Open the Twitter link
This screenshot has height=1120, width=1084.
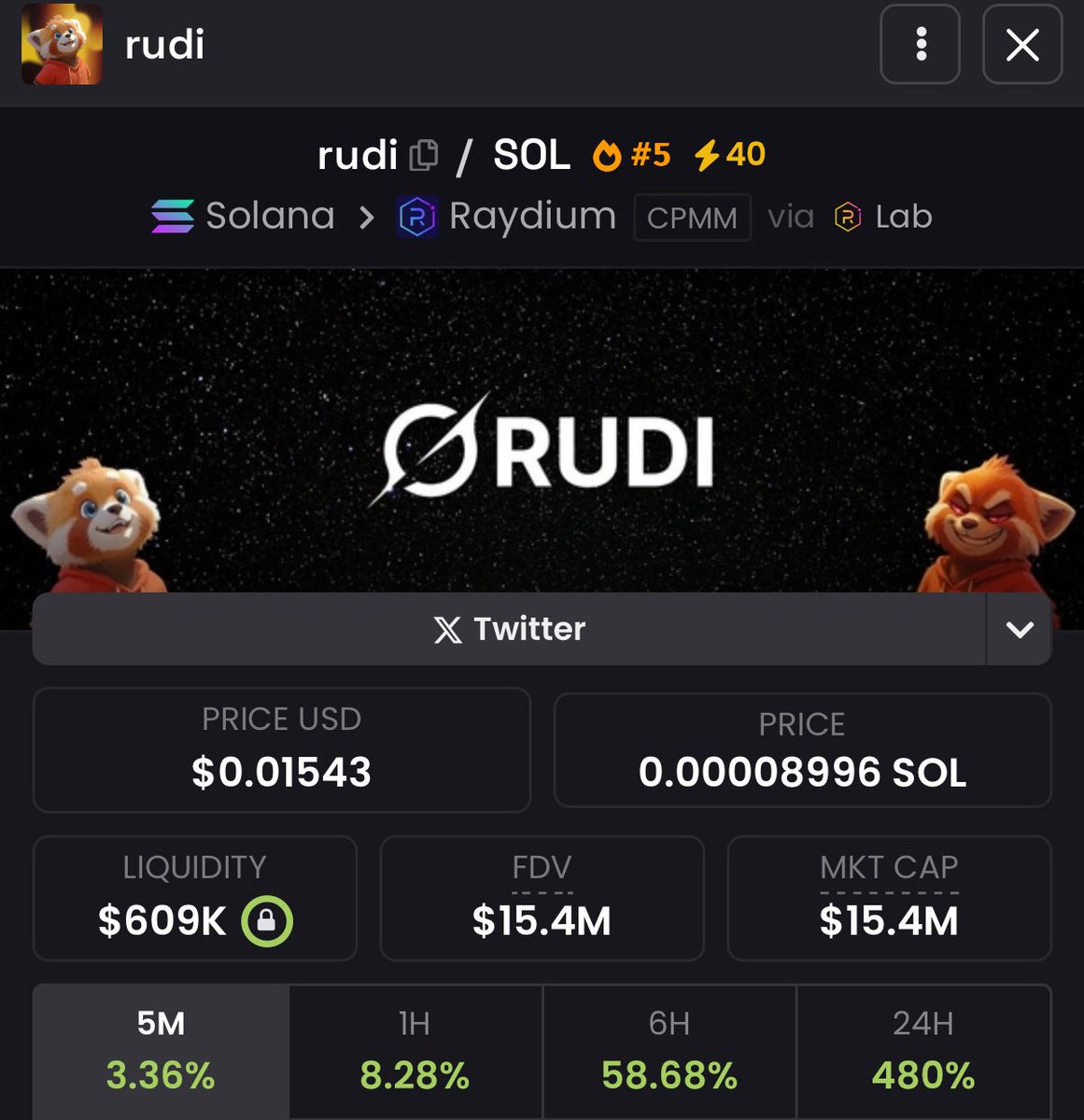pyautogui.click(x=509, y=629)
